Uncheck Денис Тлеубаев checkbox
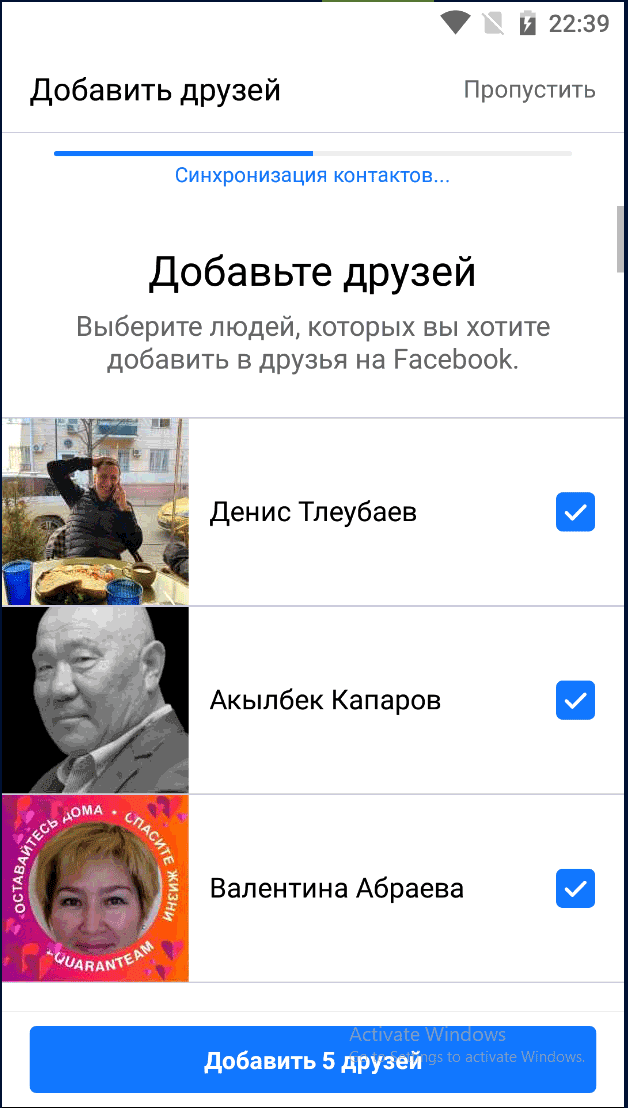Image resolution: width=628 pixels, height=1108 pixels. (x=575, y=512)
